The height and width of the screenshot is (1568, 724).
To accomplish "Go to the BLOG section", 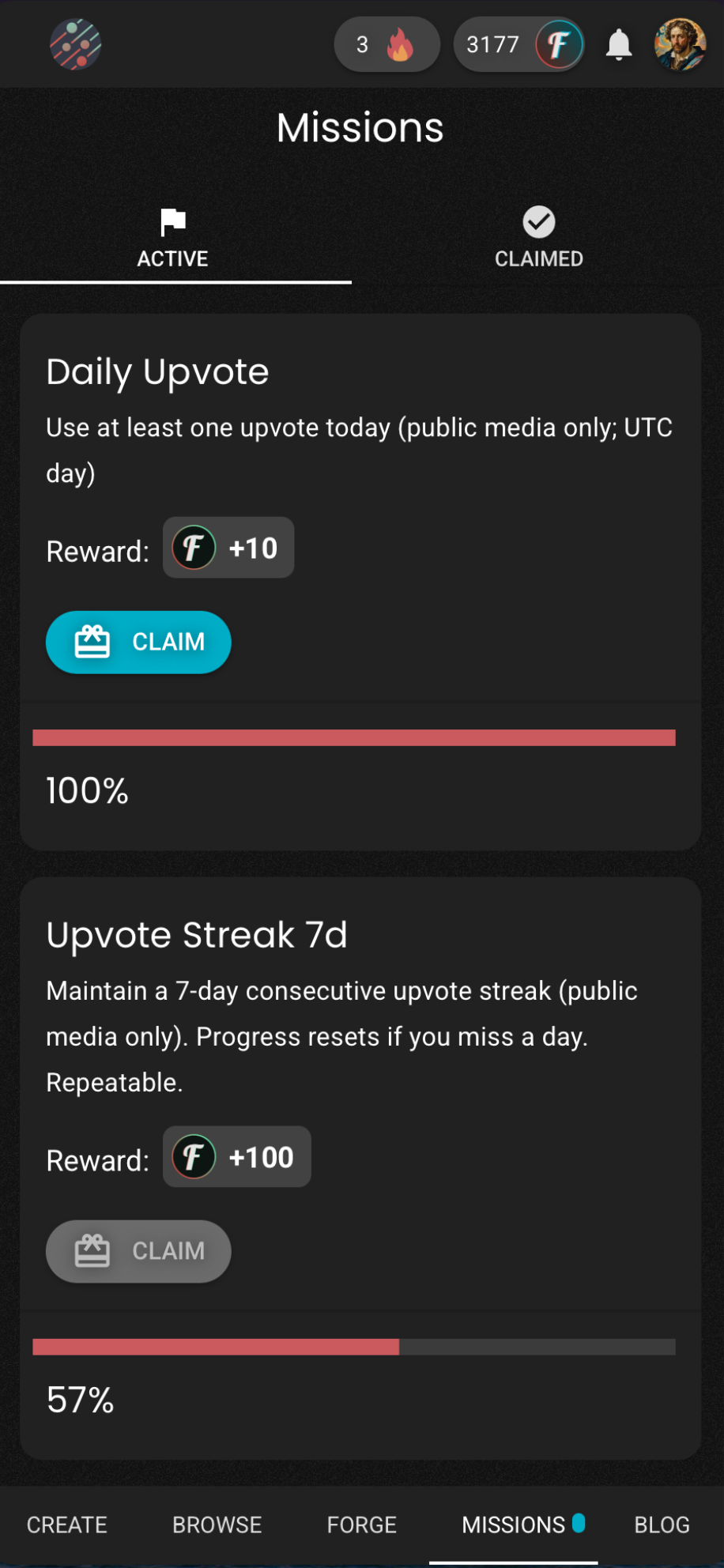I will pyautogui.click(x=662, y=1525).
